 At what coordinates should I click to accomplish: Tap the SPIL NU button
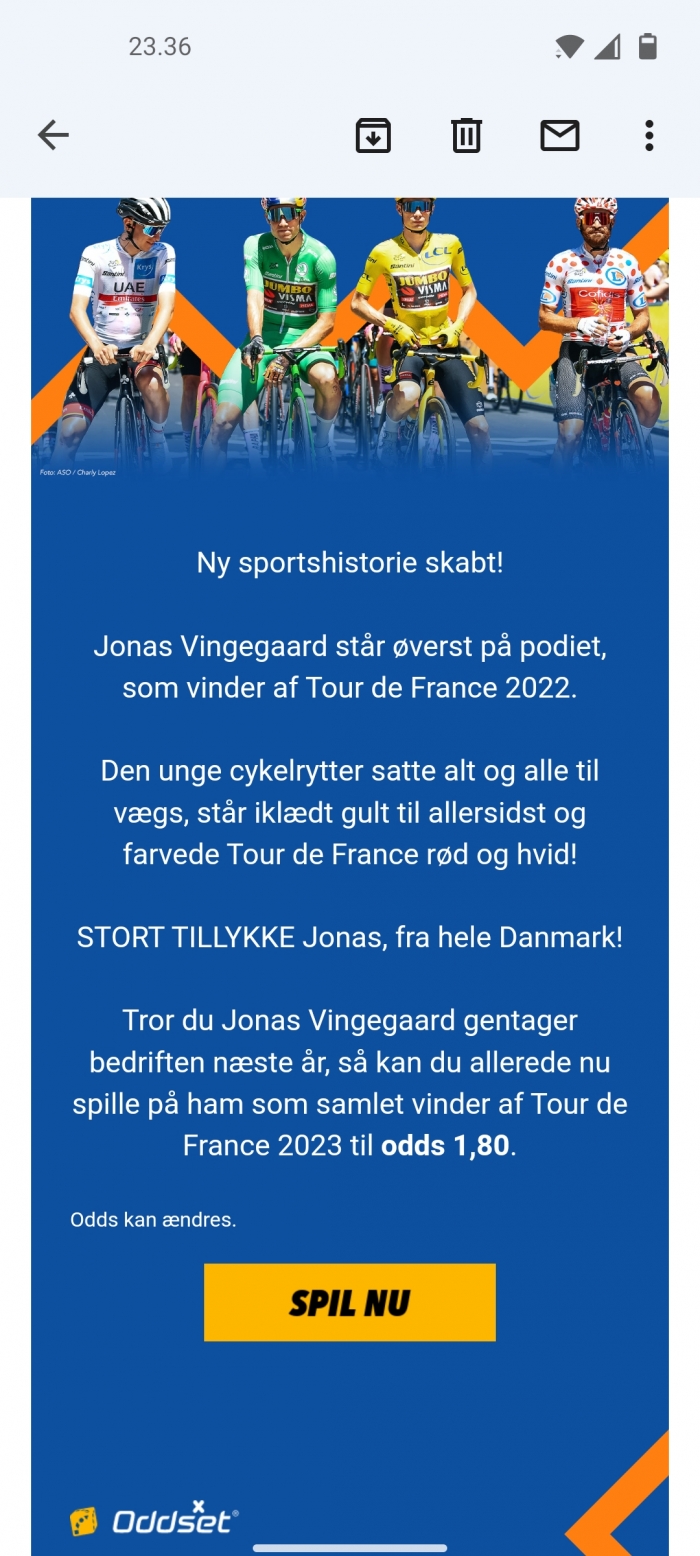click(x=350, y=1302)
